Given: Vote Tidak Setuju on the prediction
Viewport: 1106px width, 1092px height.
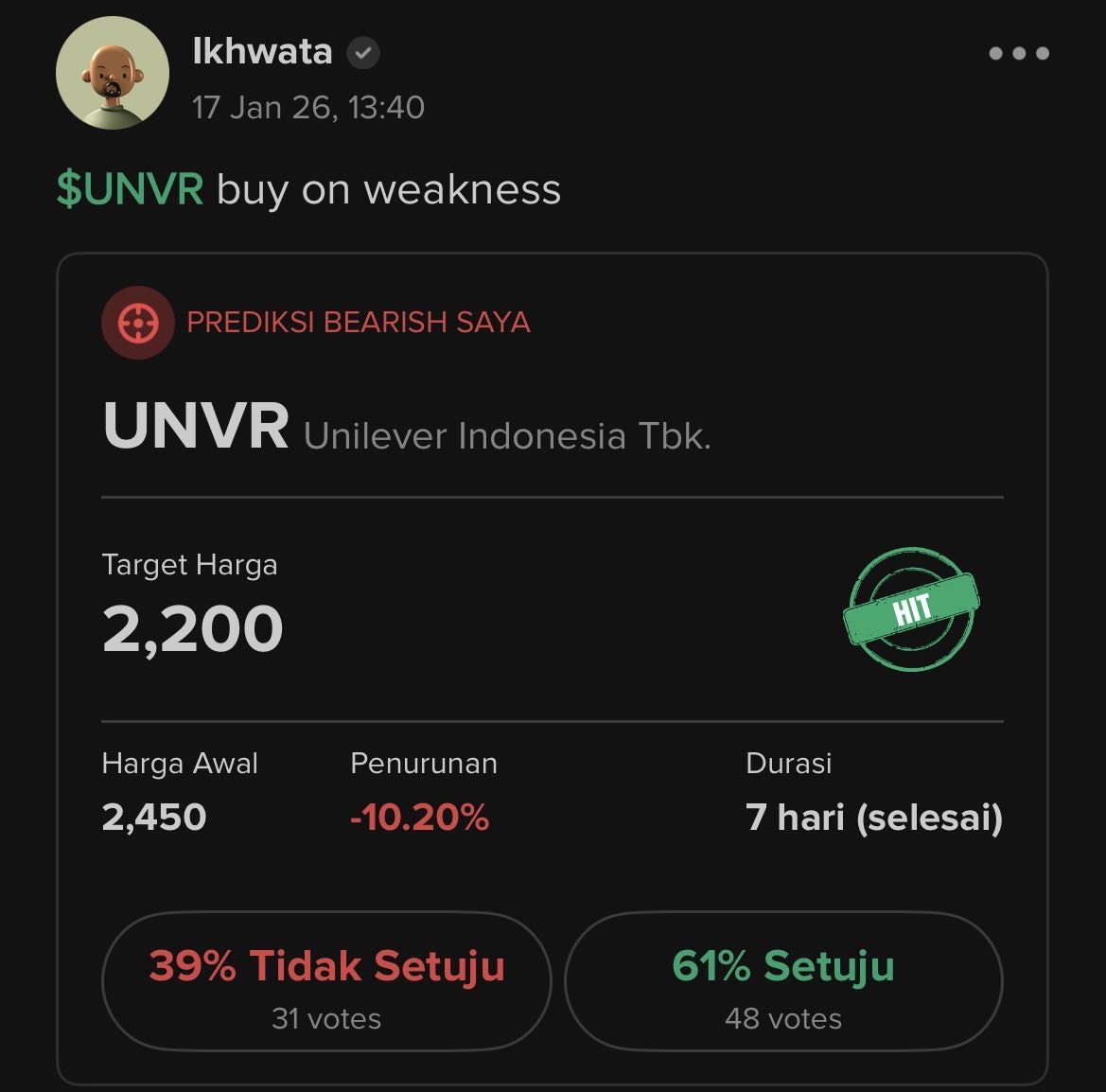Looking at the screenshot, I should point(326,981).
